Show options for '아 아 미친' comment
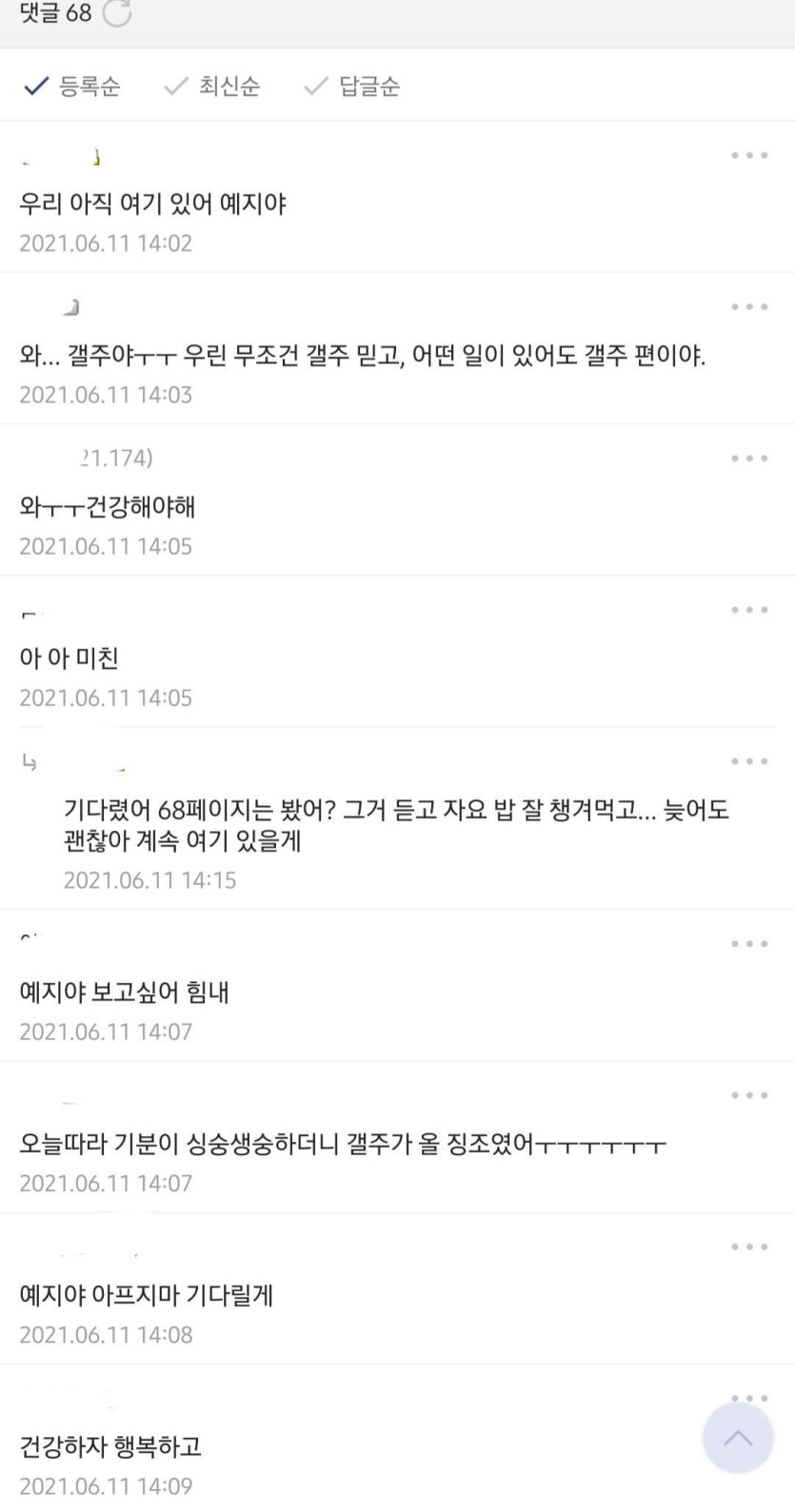Image resolution: width=795 pixels, height=1512 pixels. (749, 610)
